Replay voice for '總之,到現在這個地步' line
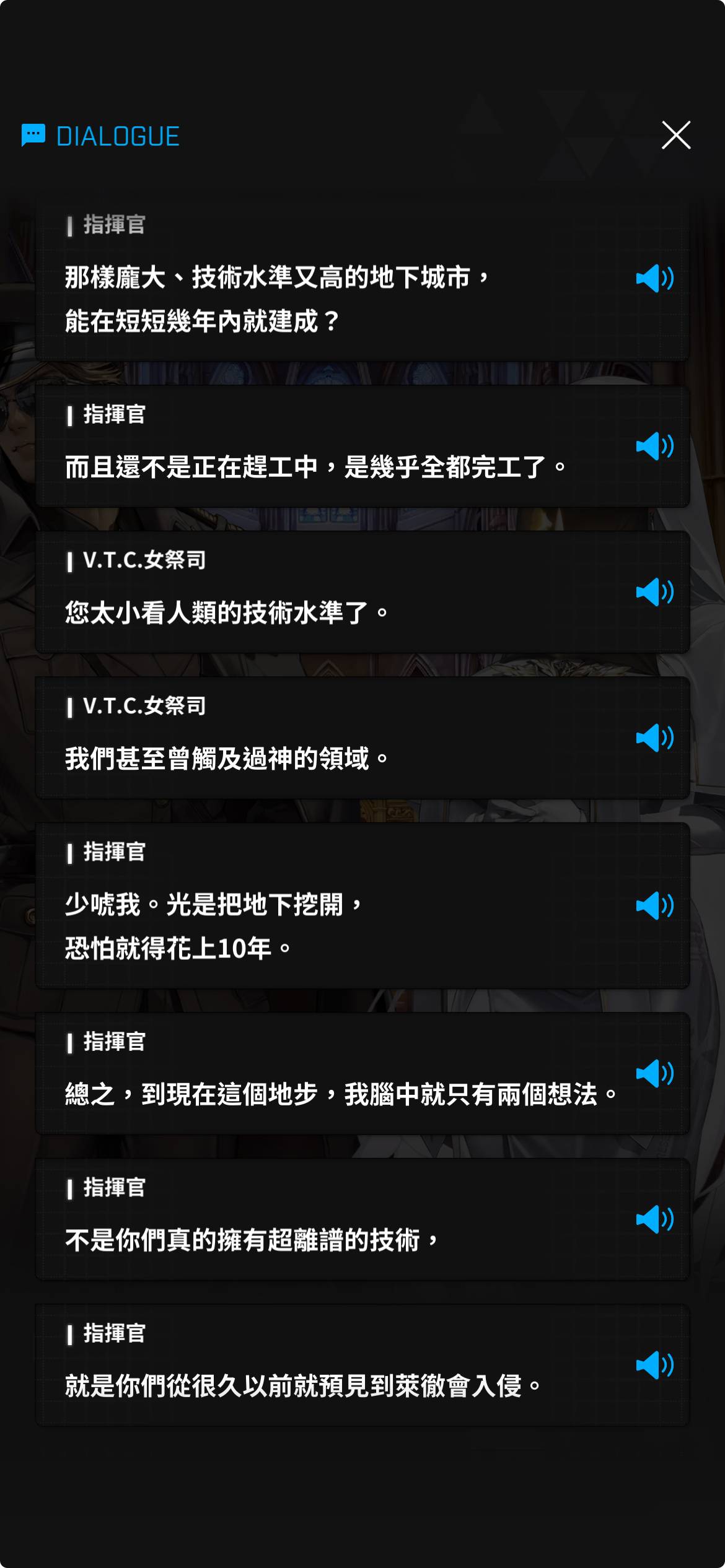 [654, 1073]
